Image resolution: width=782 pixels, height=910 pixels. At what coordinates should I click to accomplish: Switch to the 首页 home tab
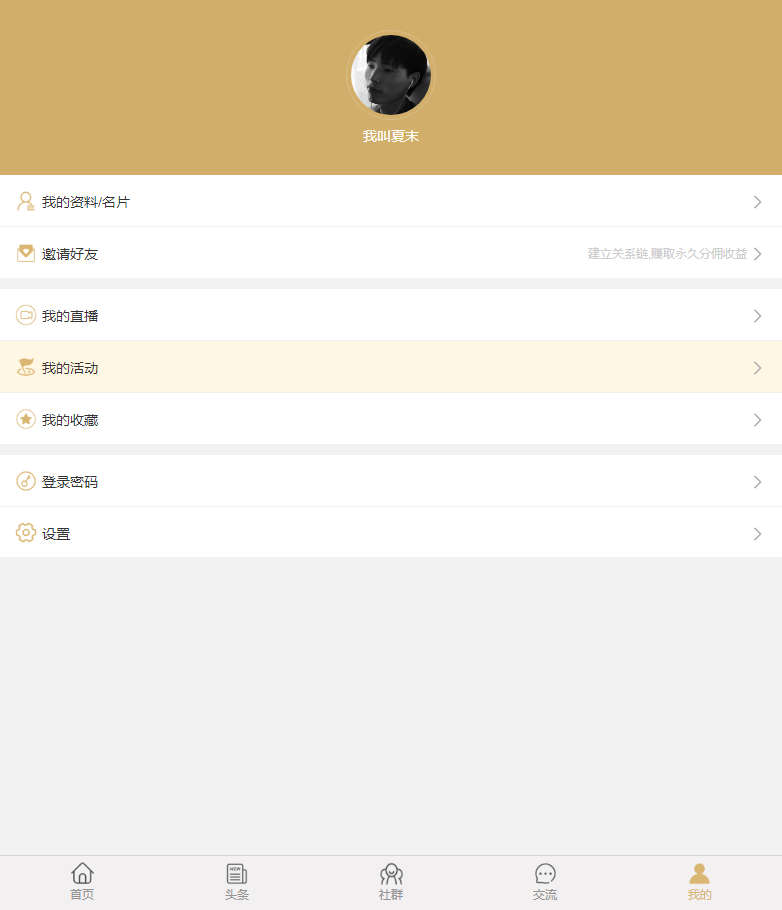point(82,882)
